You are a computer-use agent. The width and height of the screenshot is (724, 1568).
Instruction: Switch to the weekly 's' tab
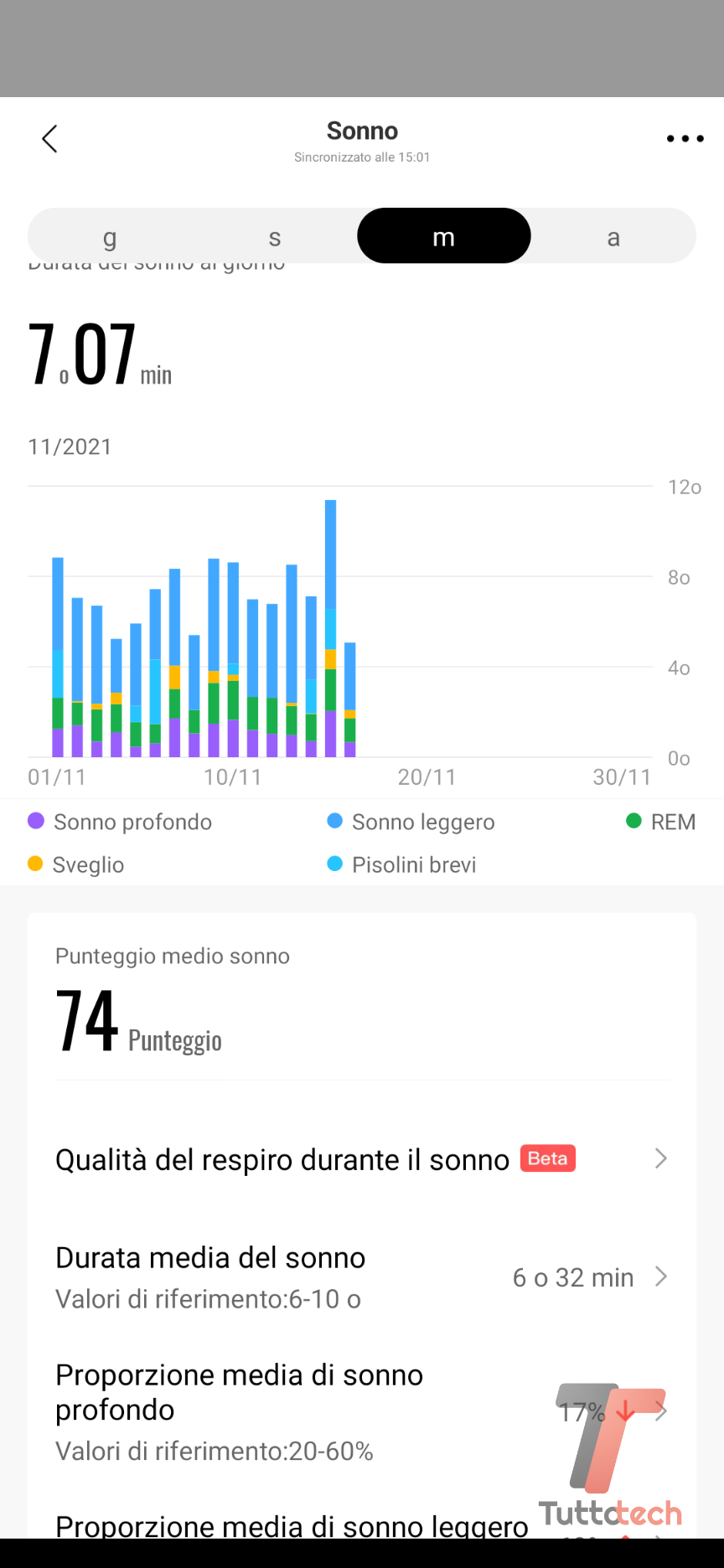click(275, 237)
